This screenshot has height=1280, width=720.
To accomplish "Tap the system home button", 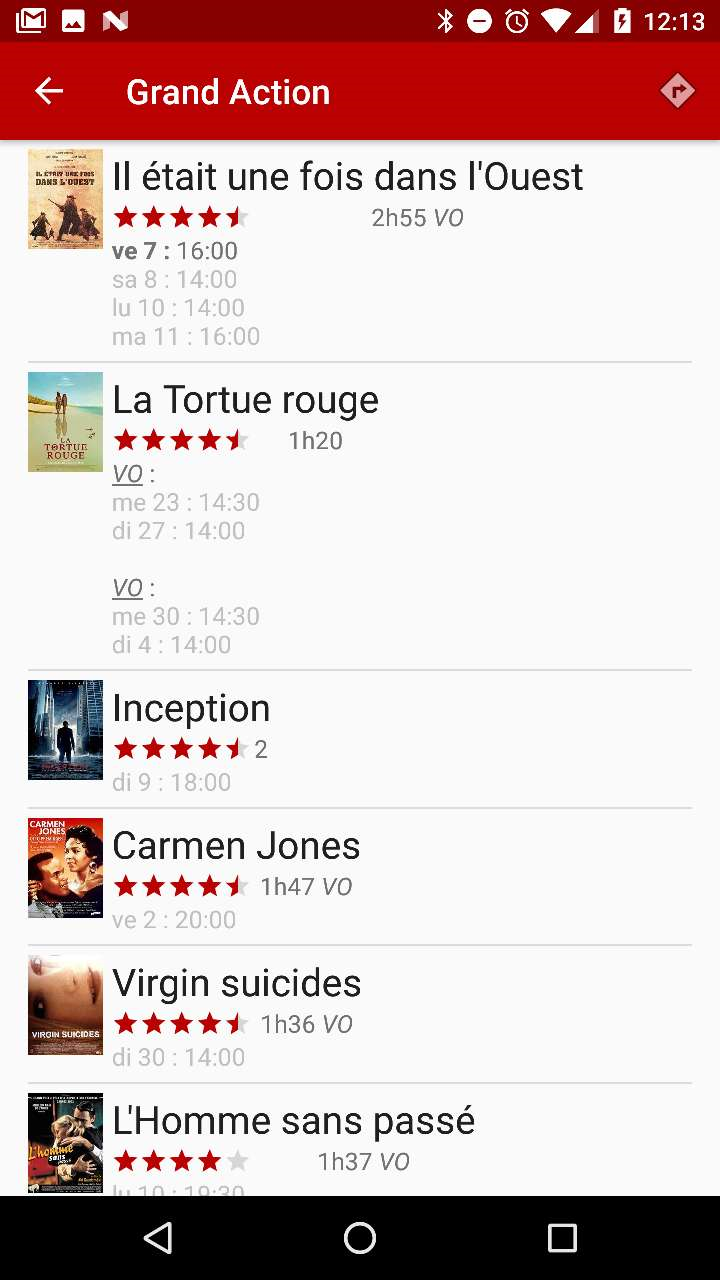I will 360,1238.
